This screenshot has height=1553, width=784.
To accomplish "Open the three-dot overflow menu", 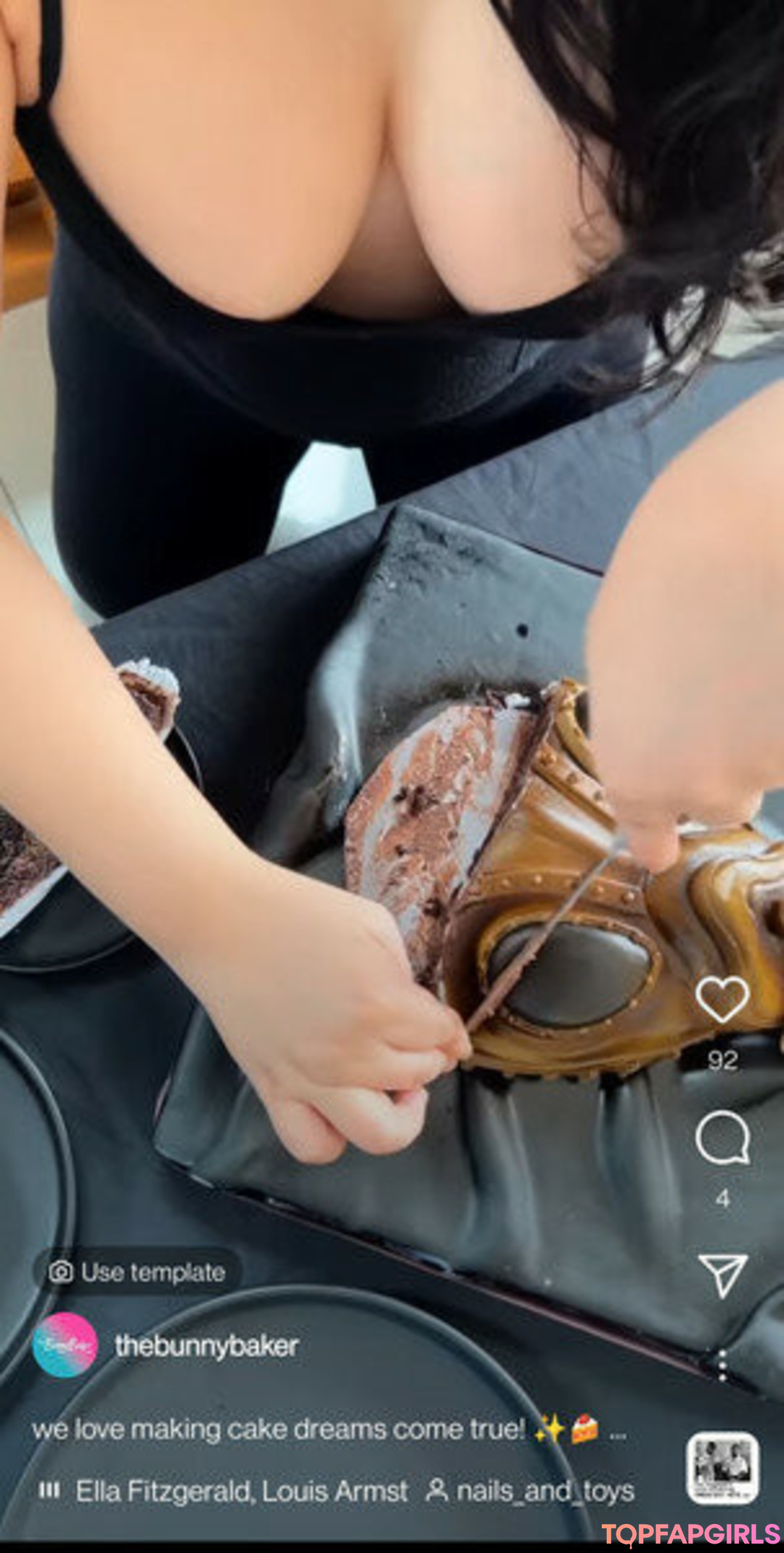I will [x=722, y=1366].
